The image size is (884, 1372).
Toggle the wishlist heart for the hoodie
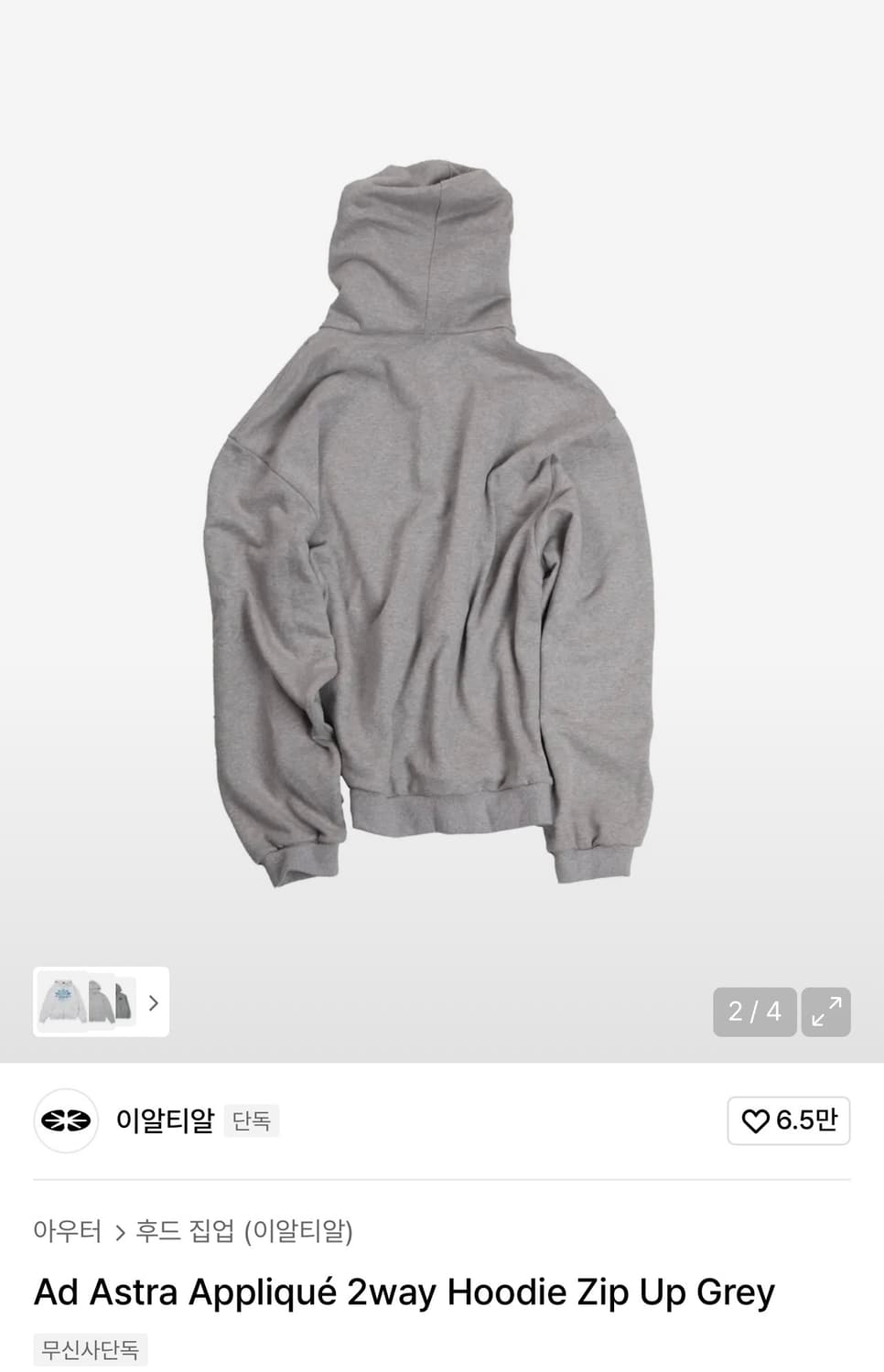click(788, 1120)
